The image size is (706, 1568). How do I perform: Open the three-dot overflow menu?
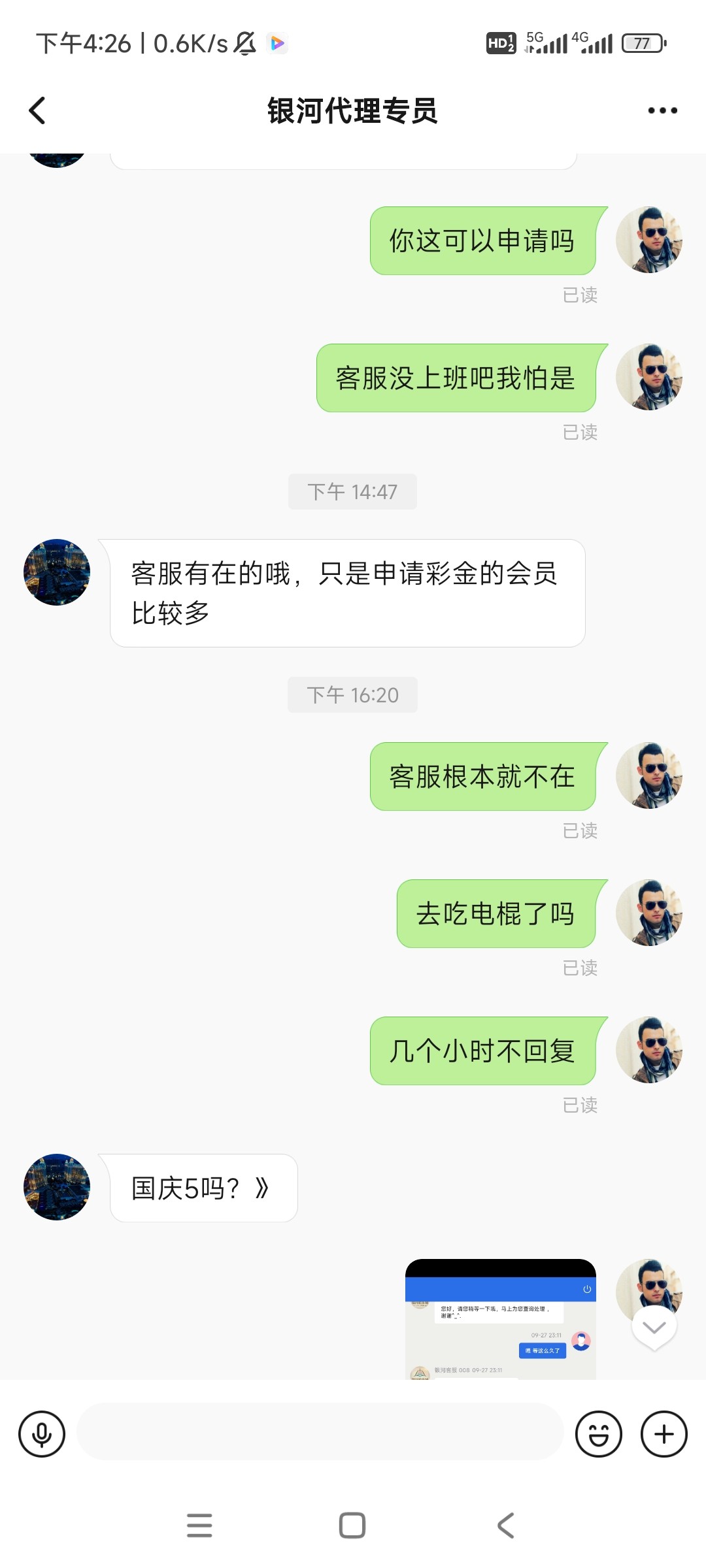click(x=662, y=110)
